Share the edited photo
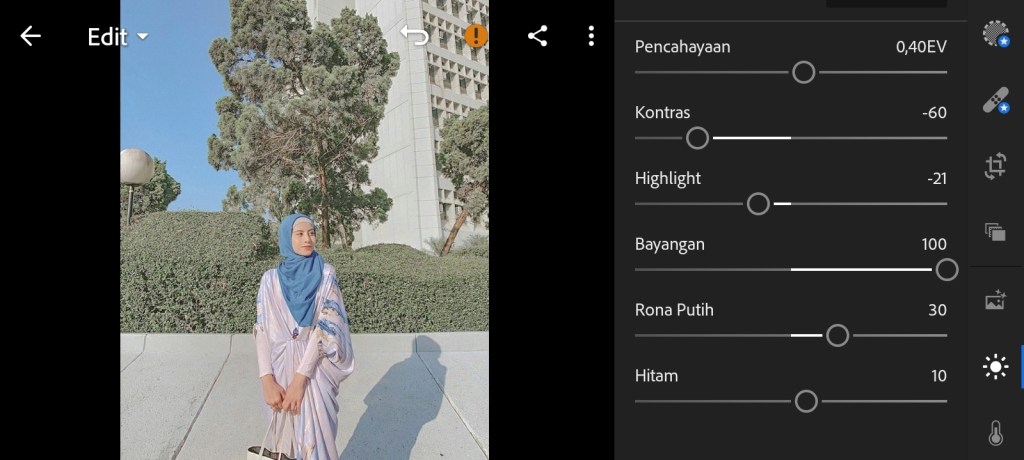Image resolution: width=1024 pixels, height=460 pixels. tap(537, 36)
